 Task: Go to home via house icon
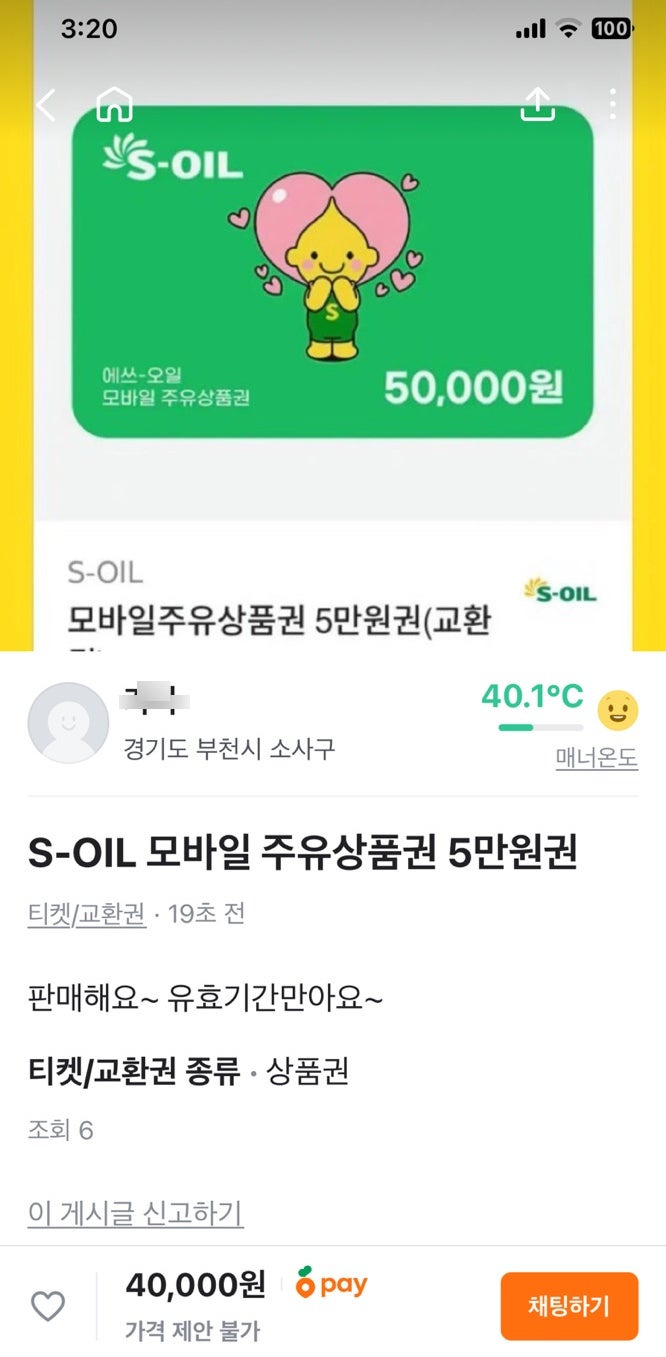point(114,104)
